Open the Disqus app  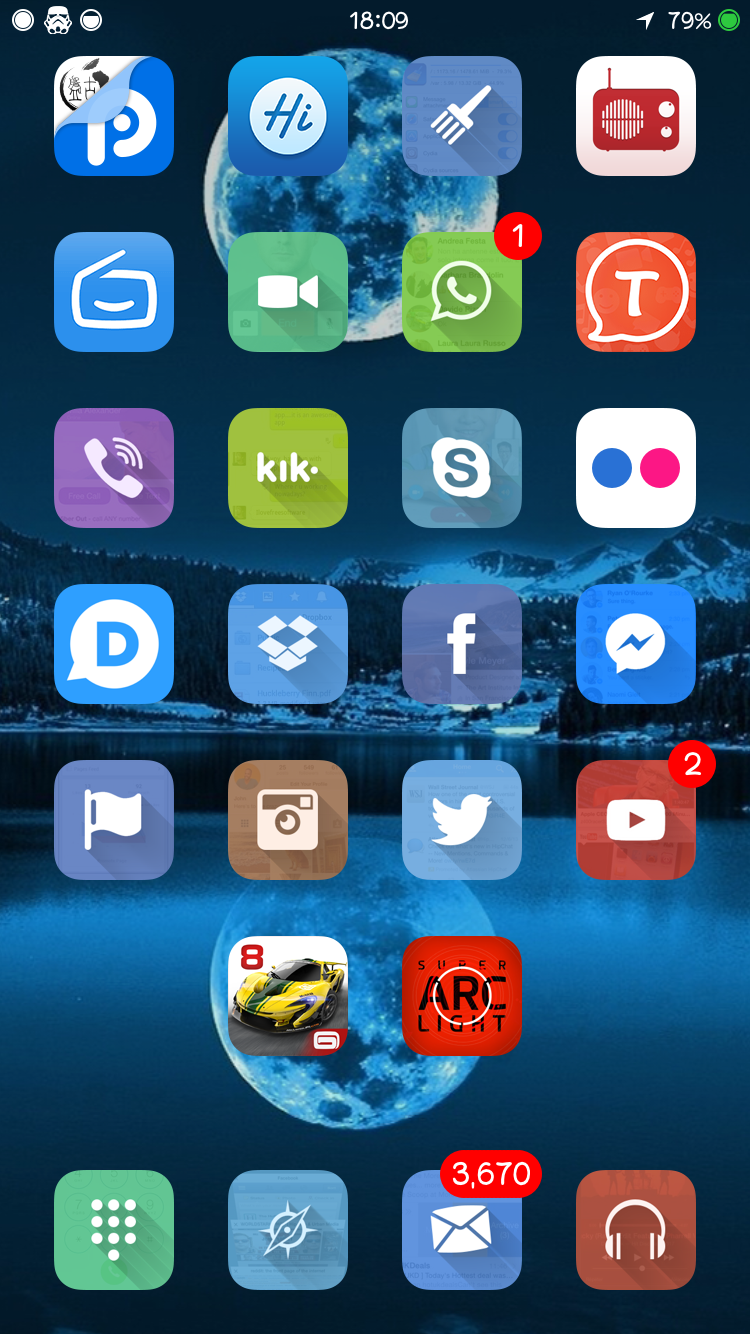(113, 644)
